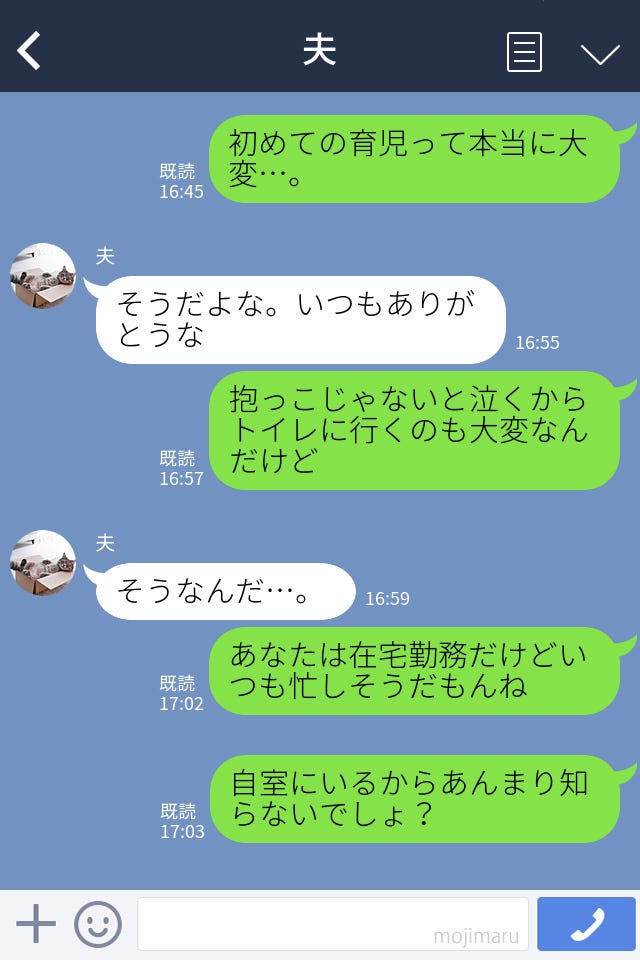This screenshot has height=960, width=640.
Task: Start a voice call with 夫
Action: (586, 924)
